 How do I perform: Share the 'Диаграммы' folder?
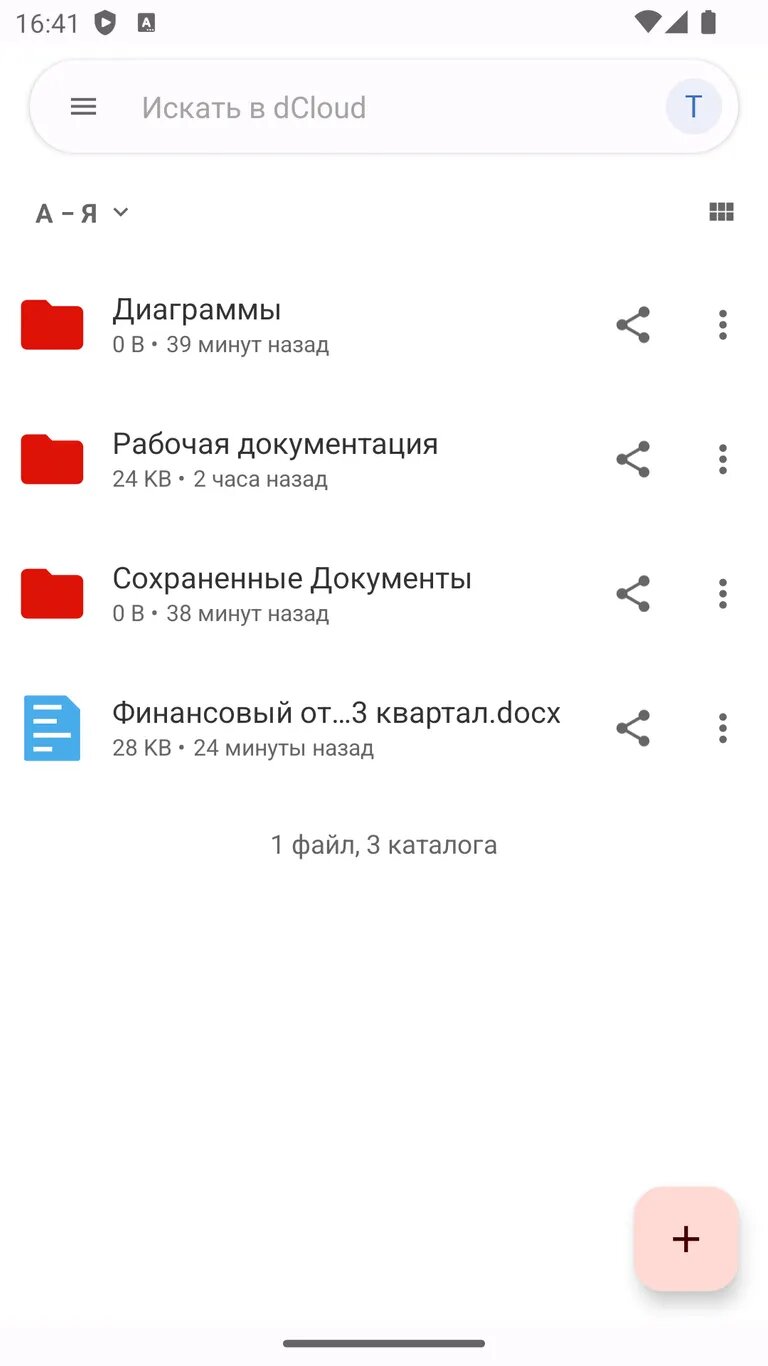pyautogui.click(x=633, y=325)
